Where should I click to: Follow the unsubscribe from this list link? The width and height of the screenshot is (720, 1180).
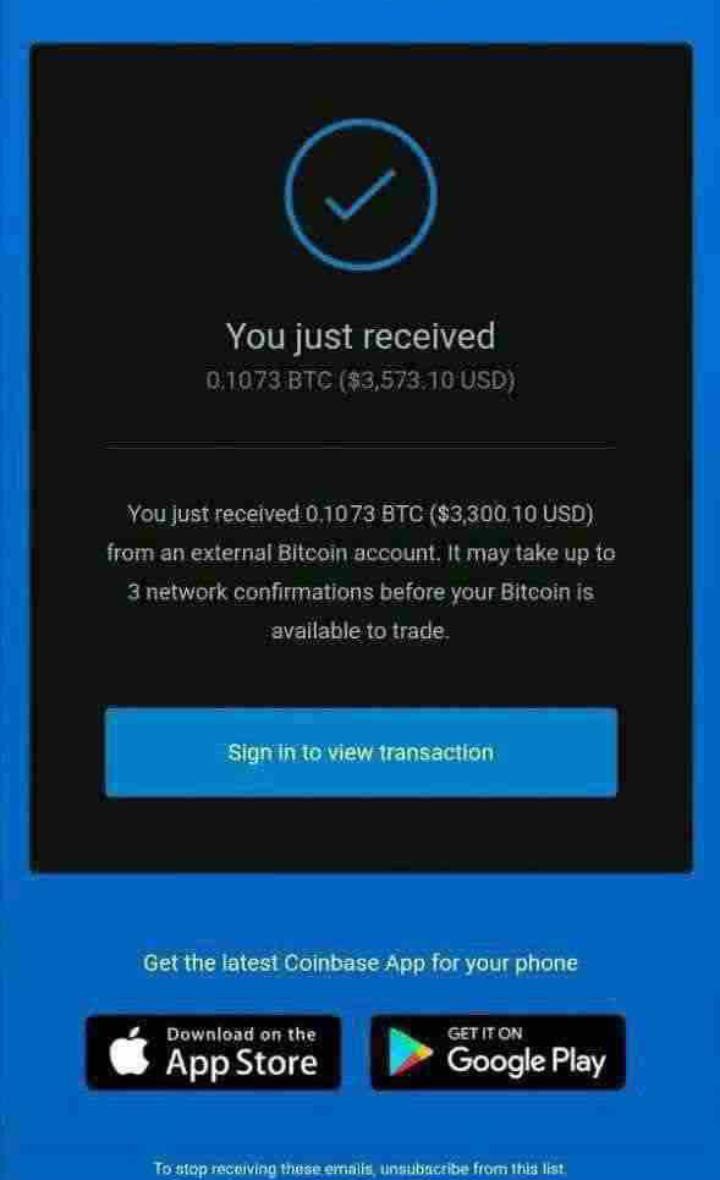(x=473, y=1167)
